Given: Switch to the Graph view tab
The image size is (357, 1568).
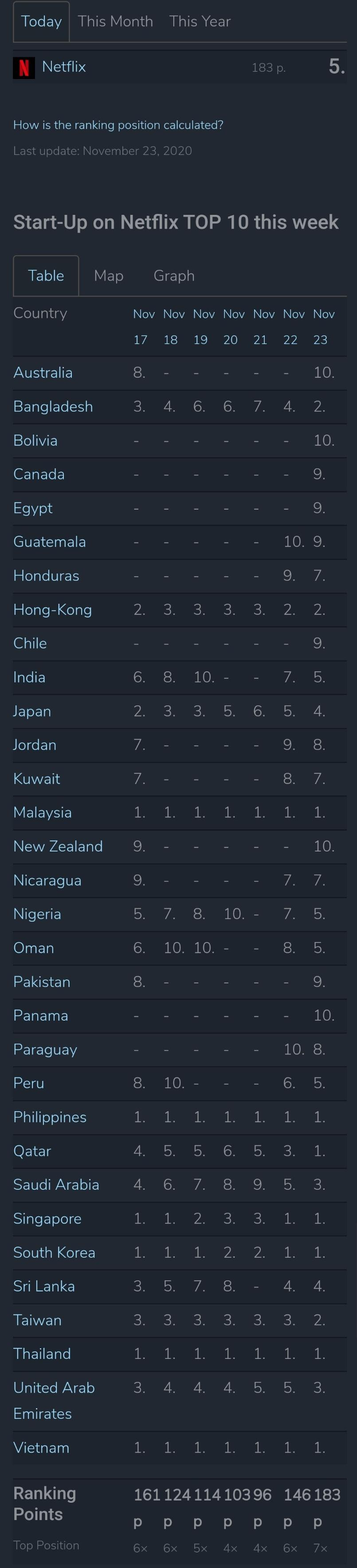Looking at the screenshot, I should click(173, 276).
